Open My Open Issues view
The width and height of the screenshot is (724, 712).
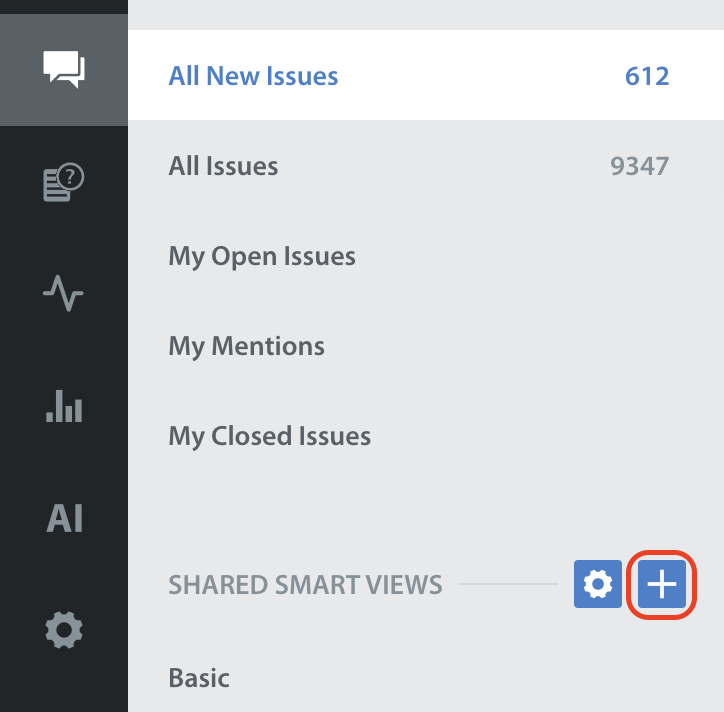[x=262, y=256]
